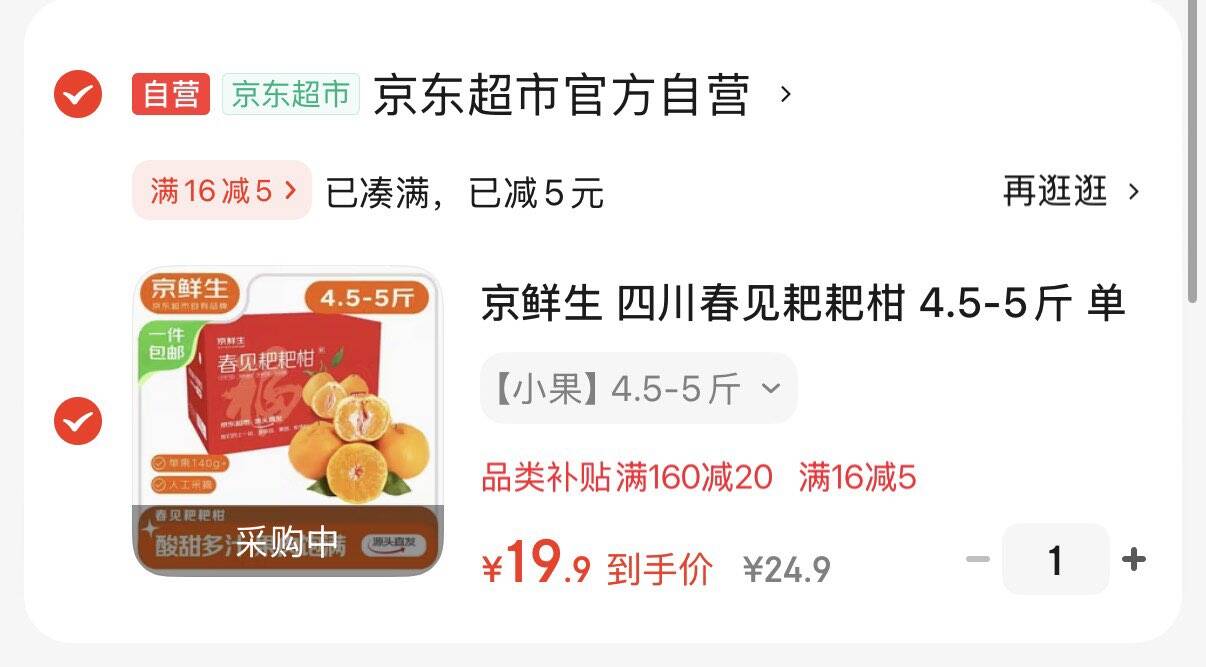
Task: Open the 满16减5 promotion chip
Action: coord(222,190)
